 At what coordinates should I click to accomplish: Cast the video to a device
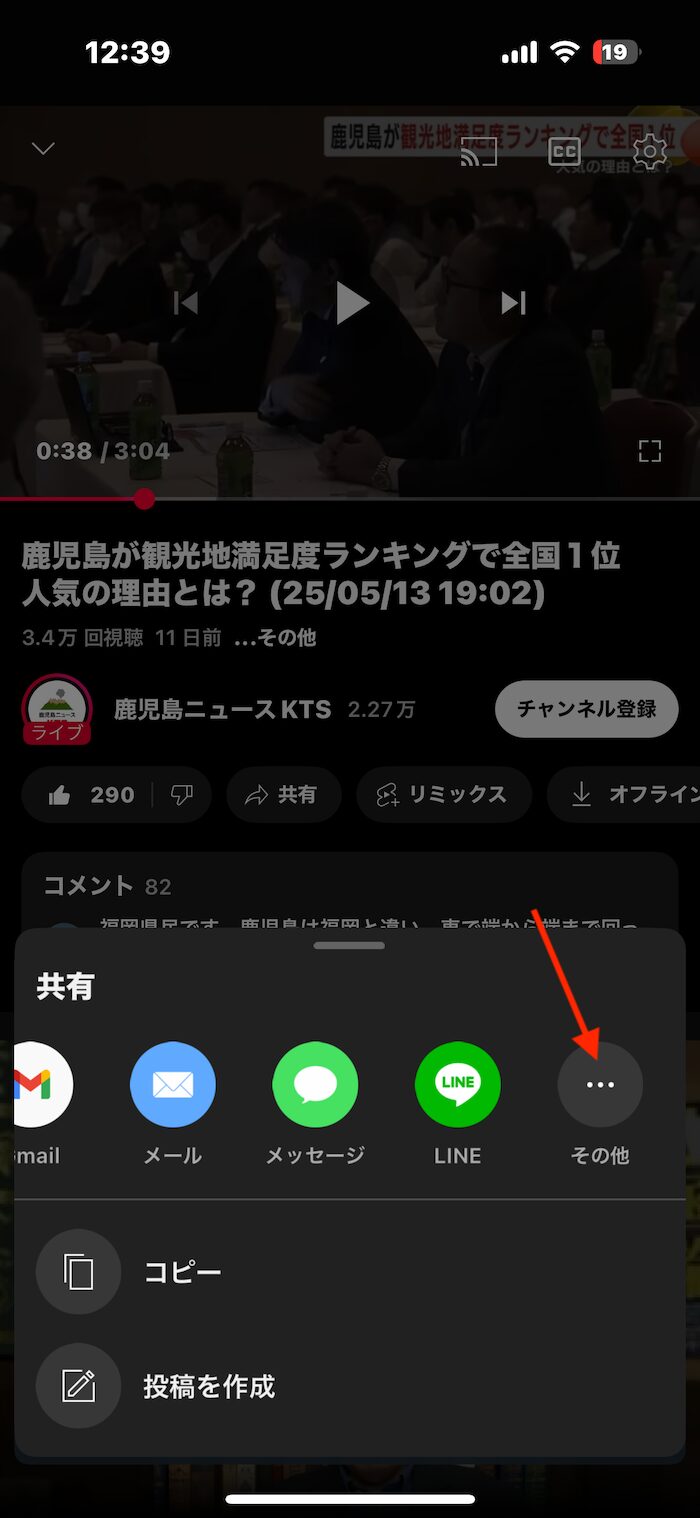pos(479,151)
